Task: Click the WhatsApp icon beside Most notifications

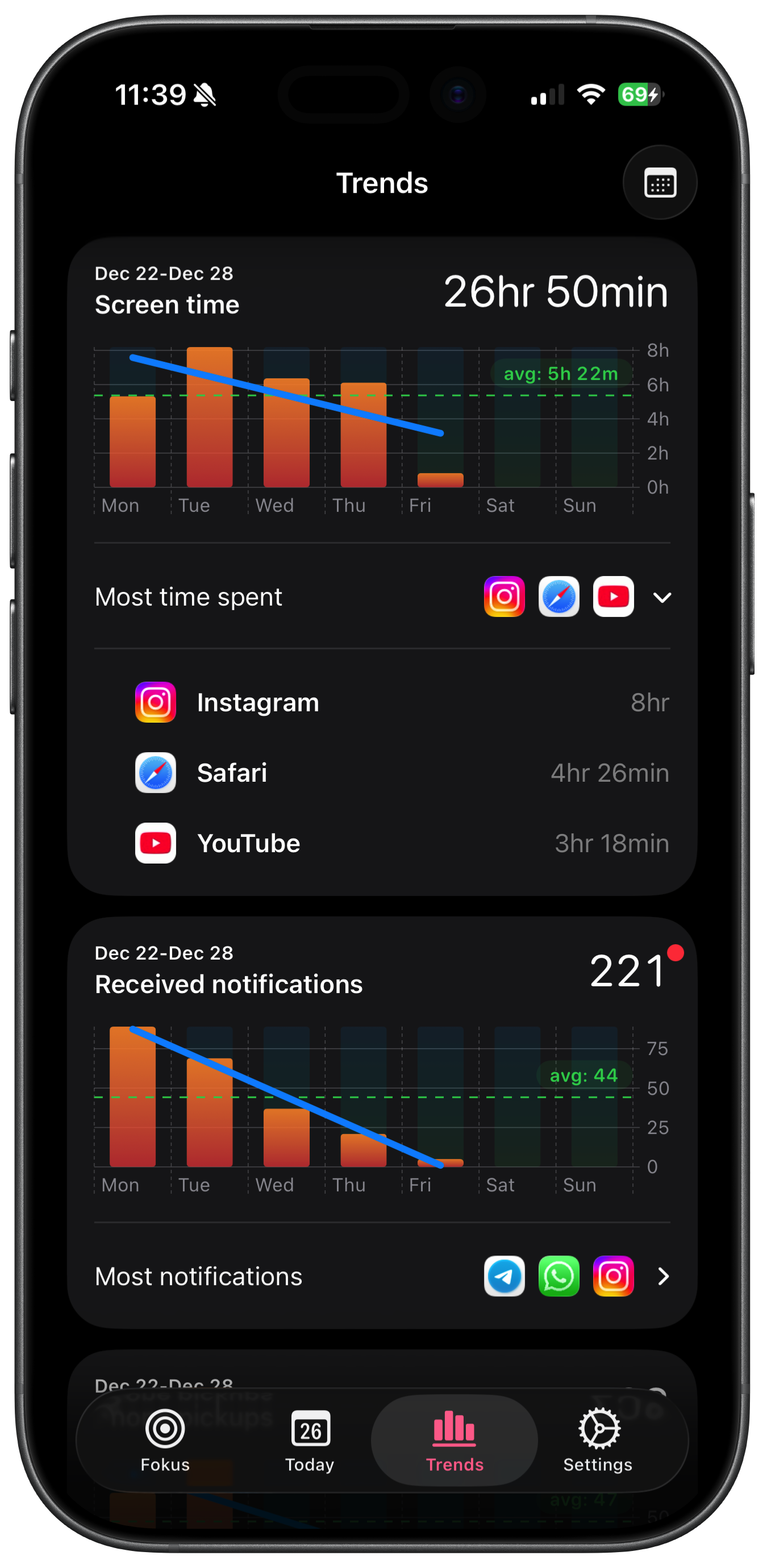Action: tap(558, 1277)
